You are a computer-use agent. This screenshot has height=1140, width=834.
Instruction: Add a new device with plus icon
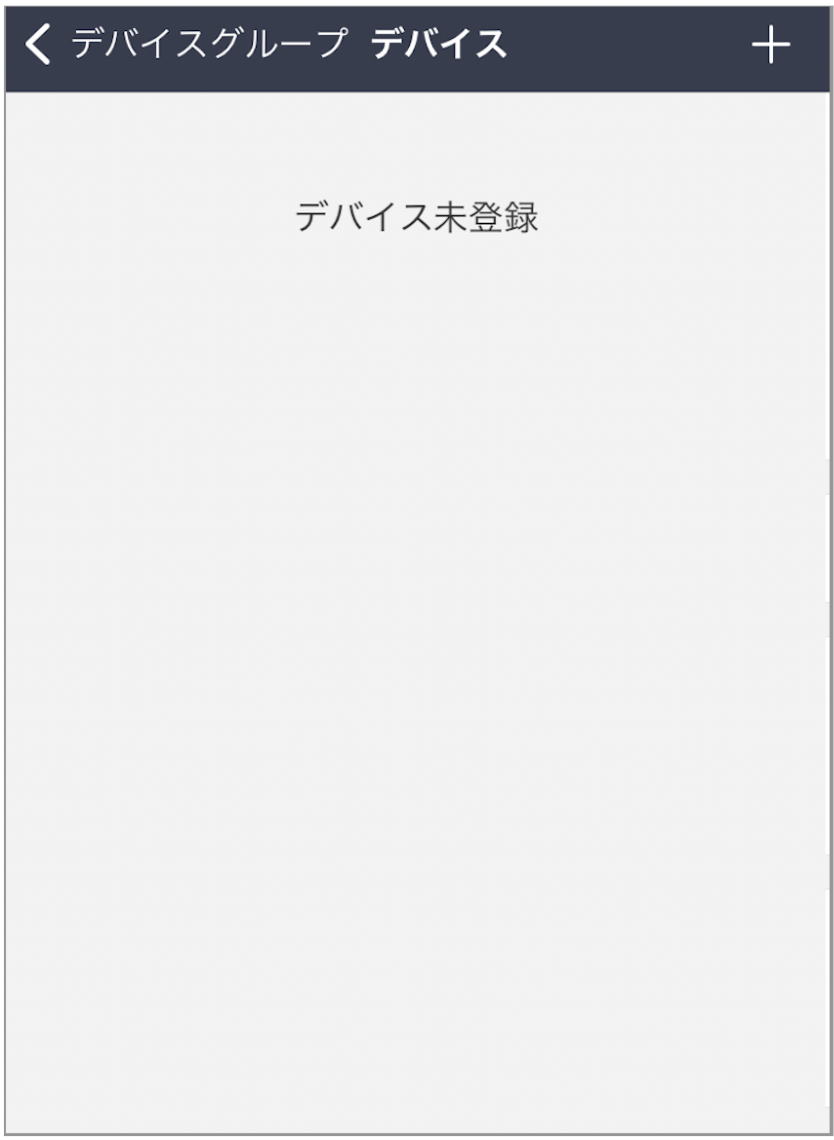[770, 46]
